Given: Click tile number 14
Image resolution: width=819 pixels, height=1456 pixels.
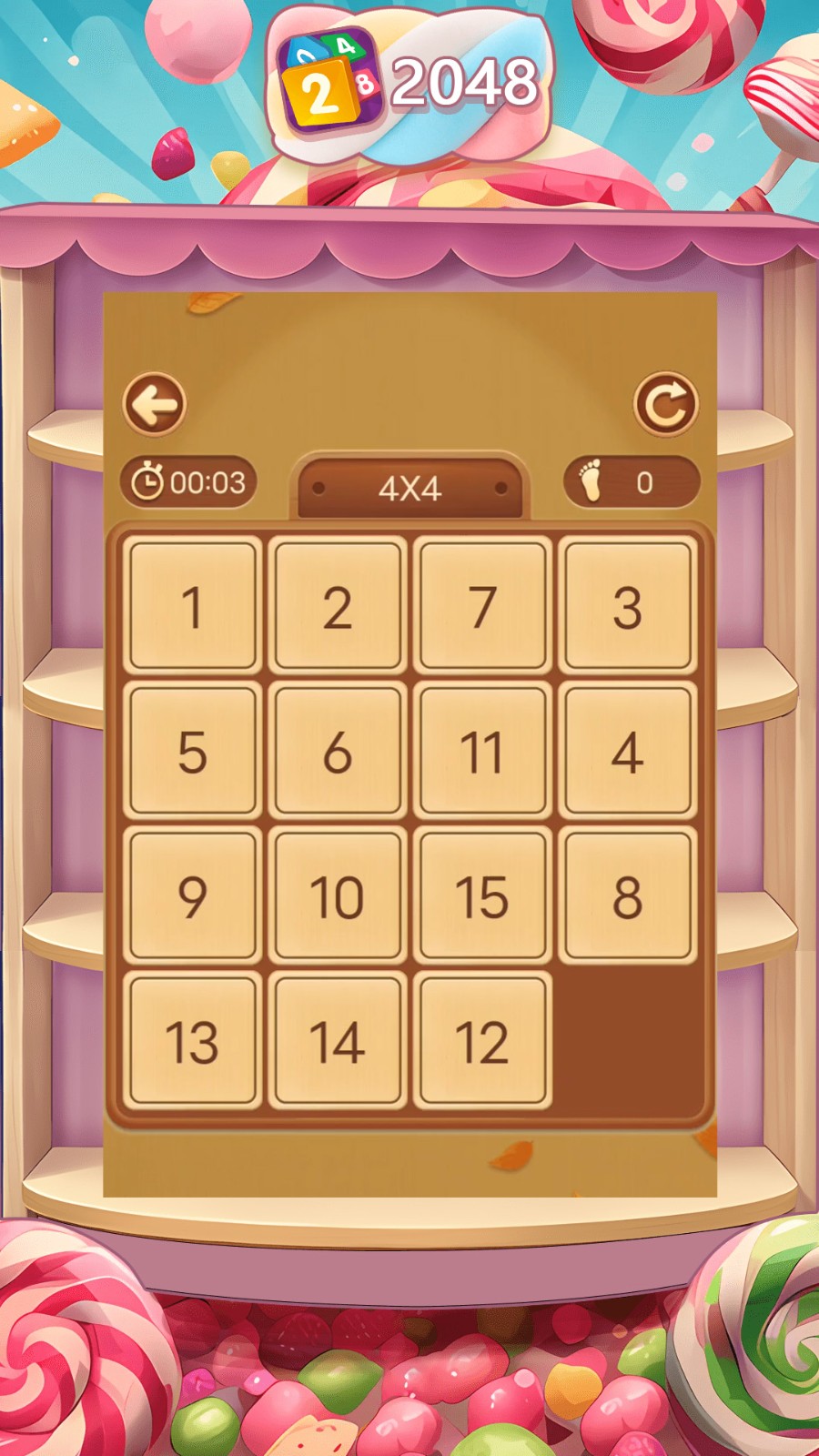Looking at the screenshot, I should [x=338, y=1037].
